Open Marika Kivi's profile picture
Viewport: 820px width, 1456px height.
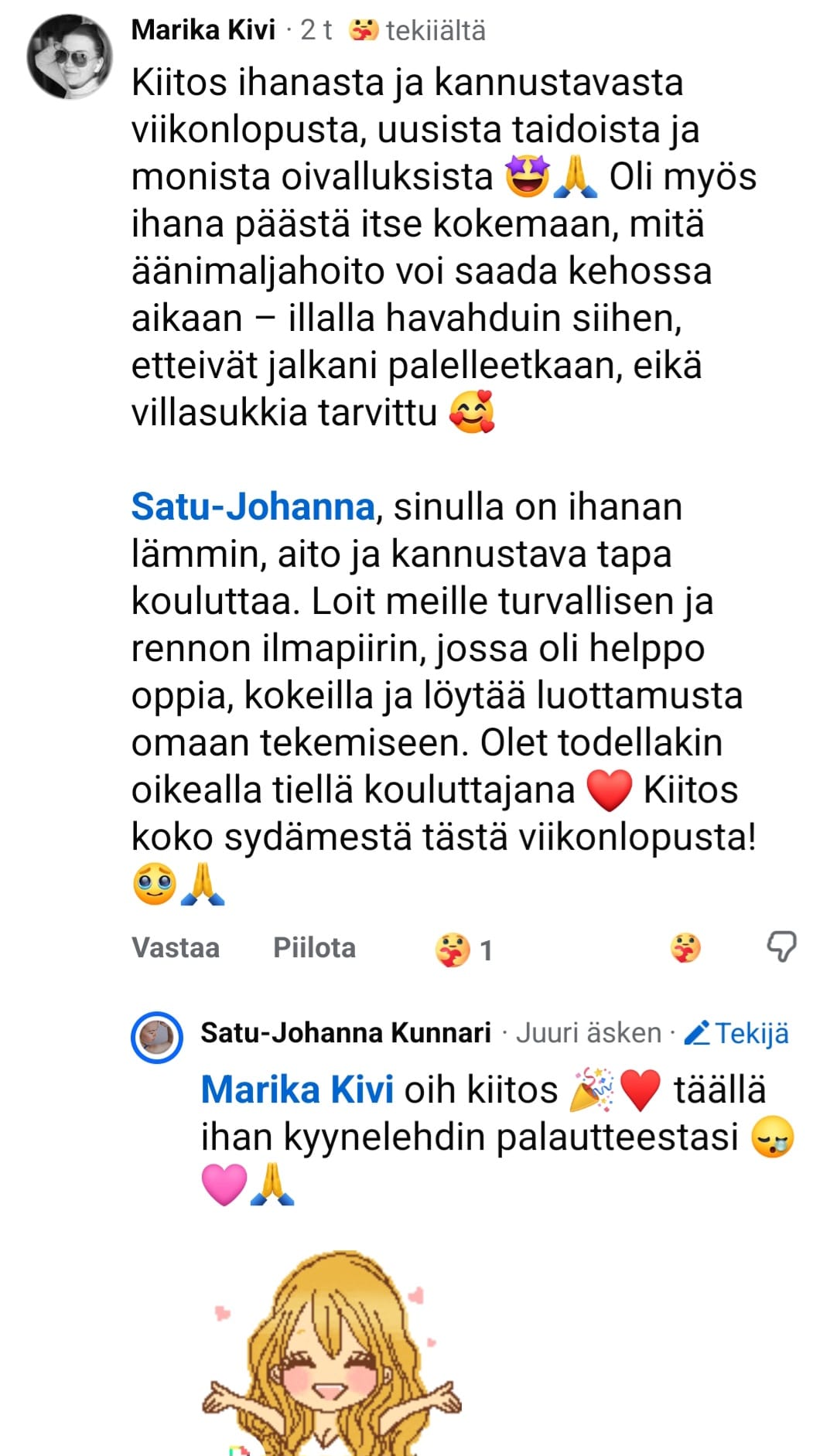(x=70, y=56)
